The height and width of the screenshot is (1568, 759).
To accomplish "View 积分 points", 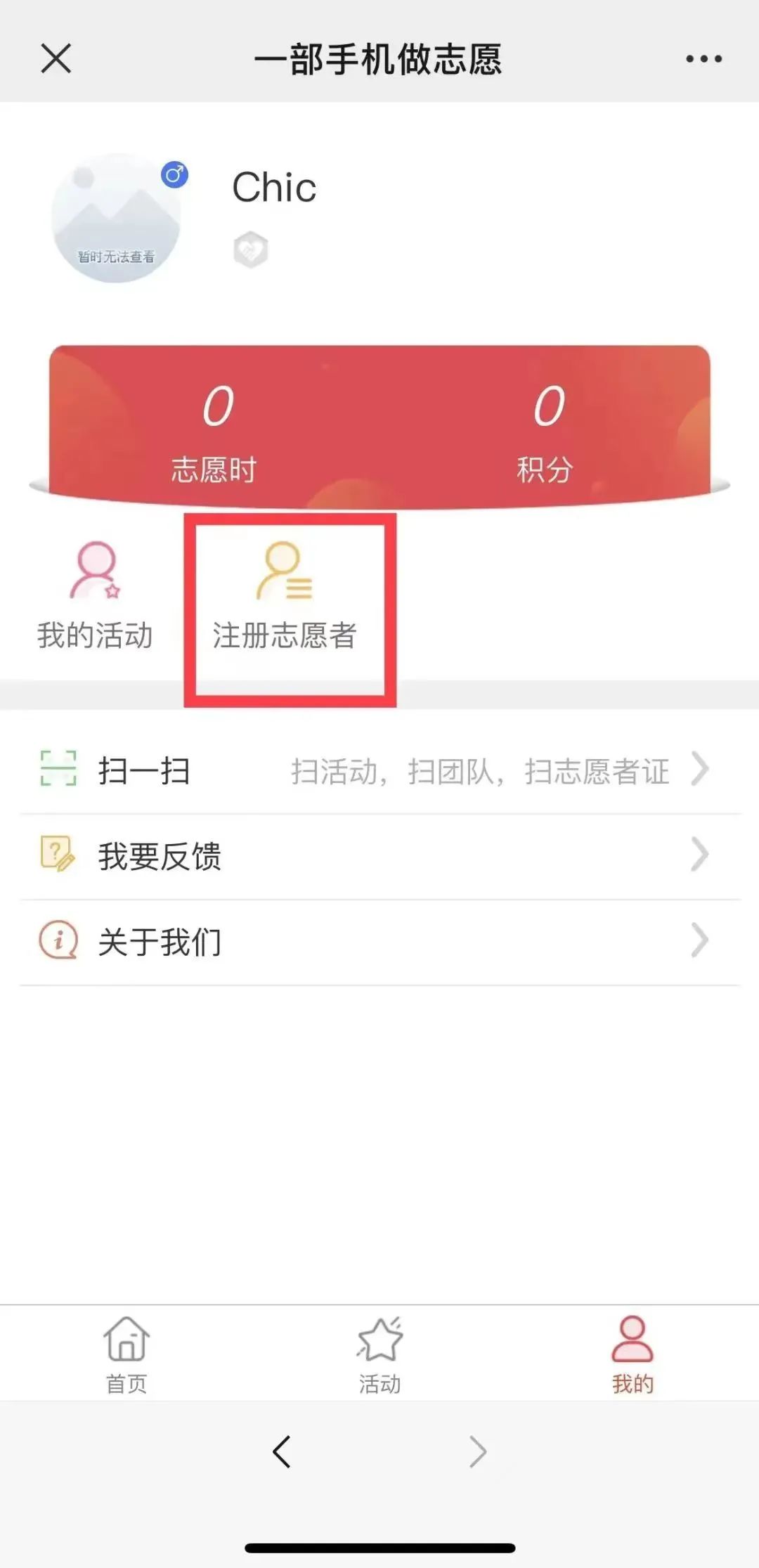I will (x=547, y=429).
